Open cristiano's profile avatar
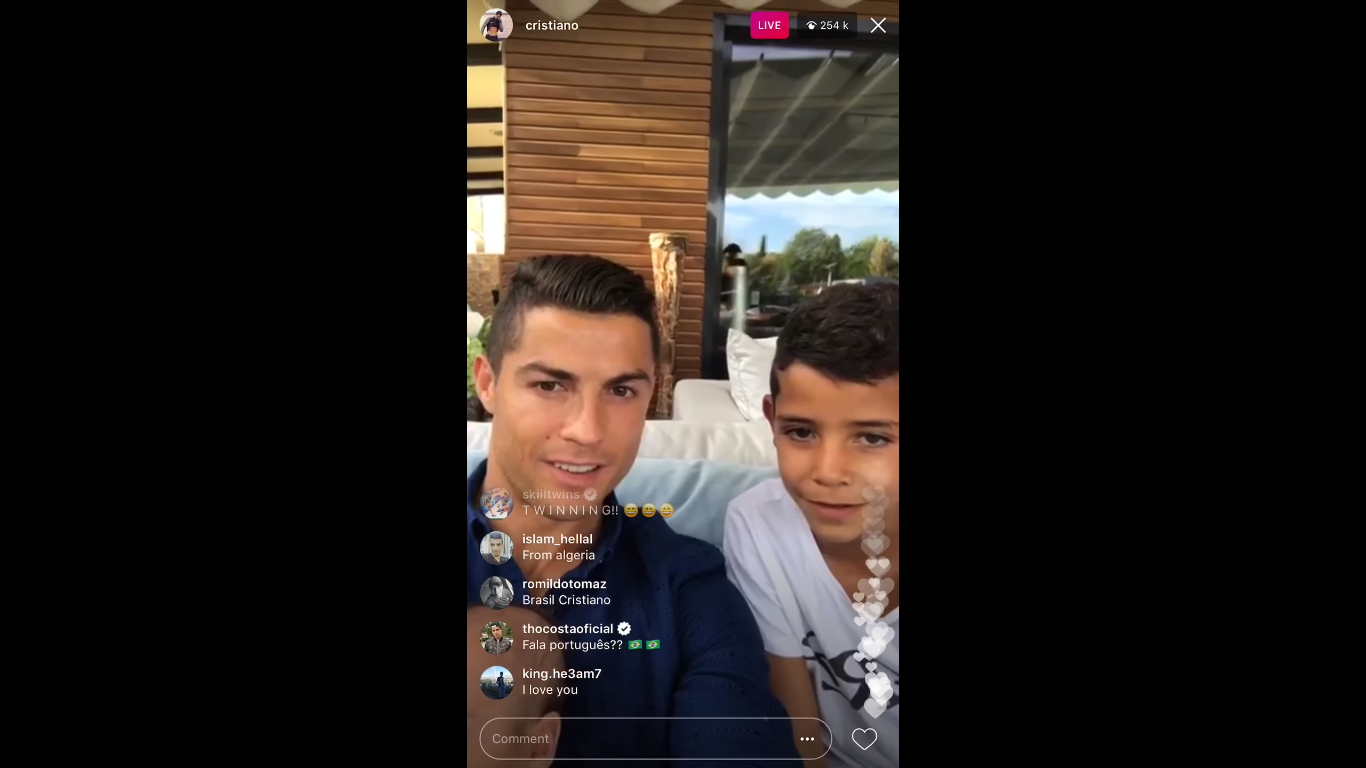The image size is (1366, 768). [496, 25]
